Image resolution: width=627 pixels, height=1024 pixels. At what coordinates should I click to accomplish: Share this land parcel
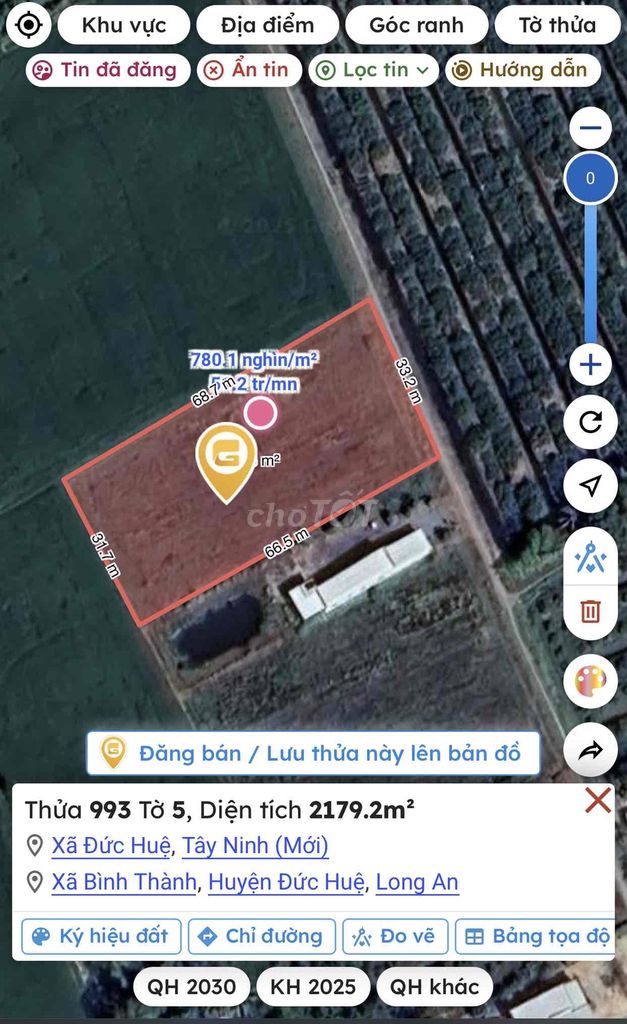(x=590, y=751)
